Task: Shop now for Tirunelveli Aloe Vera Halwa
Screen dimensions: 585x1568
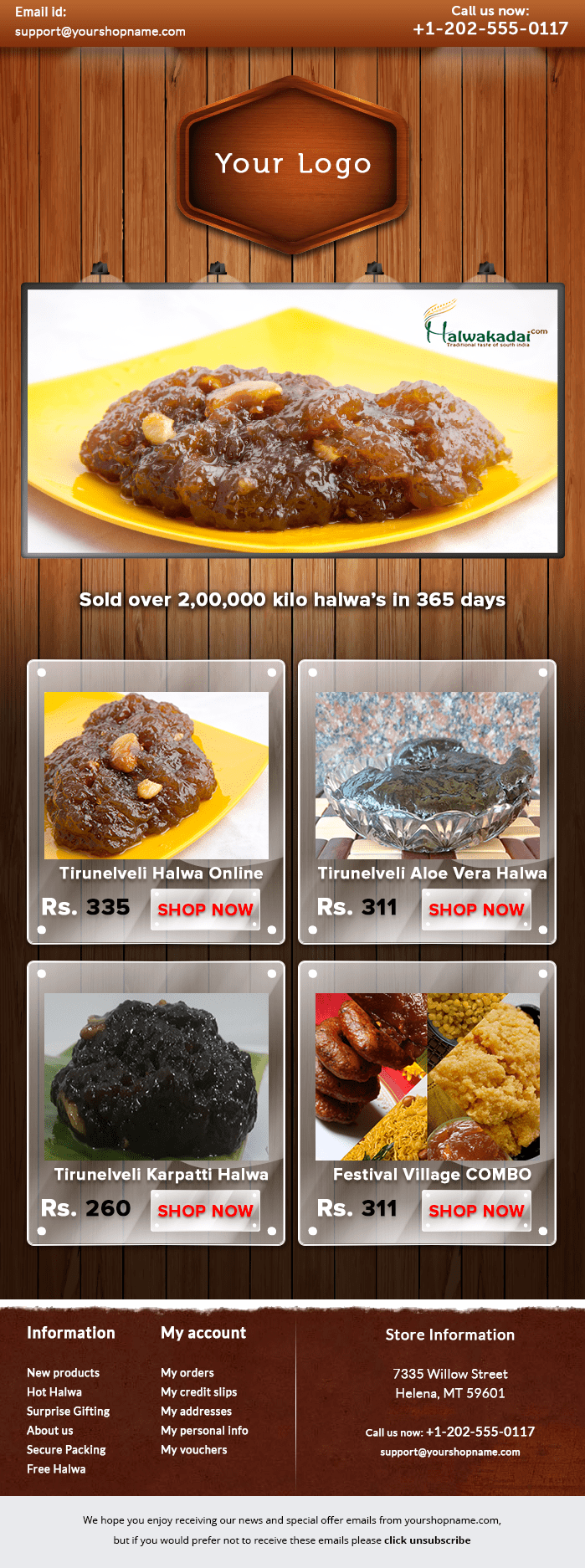Action: (476, 909)
